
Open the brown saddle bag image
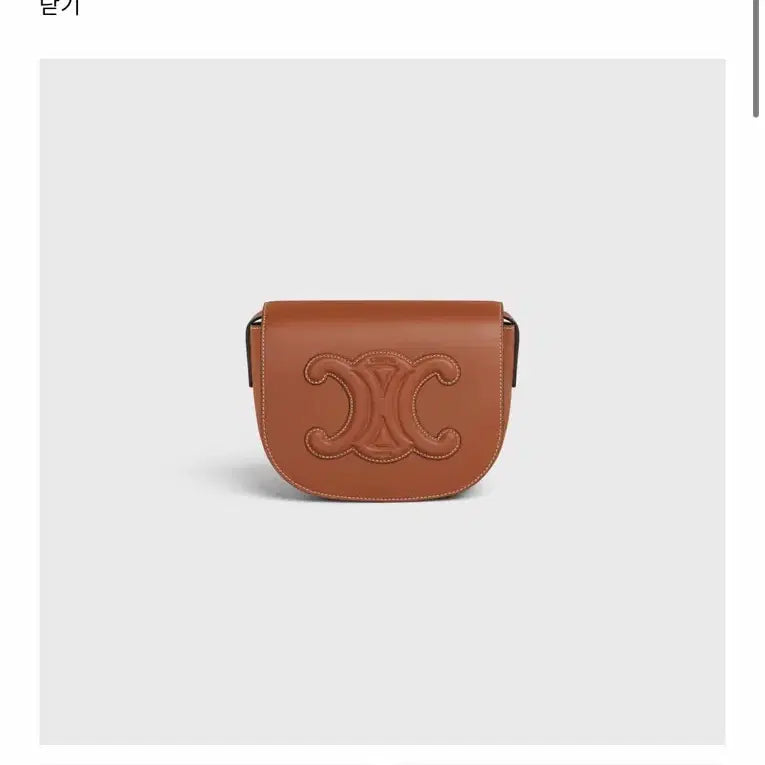(382, 401)
